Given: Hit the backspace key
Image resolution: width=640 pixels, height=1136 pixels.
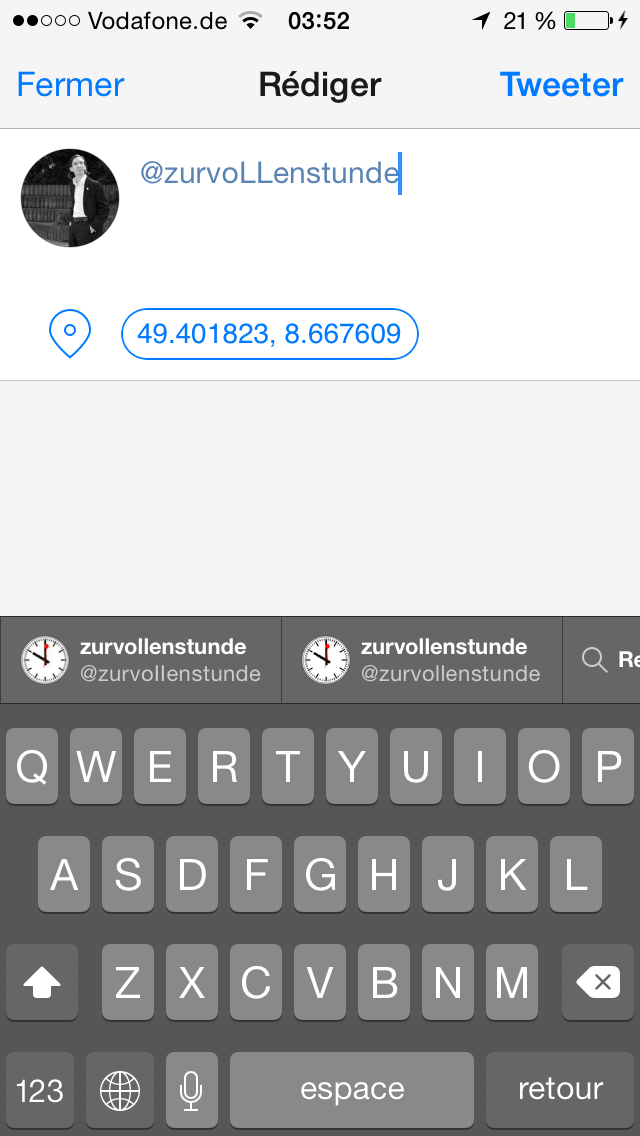Looking at the screenshot, I should pyautogui.click(x=598, y=983).
